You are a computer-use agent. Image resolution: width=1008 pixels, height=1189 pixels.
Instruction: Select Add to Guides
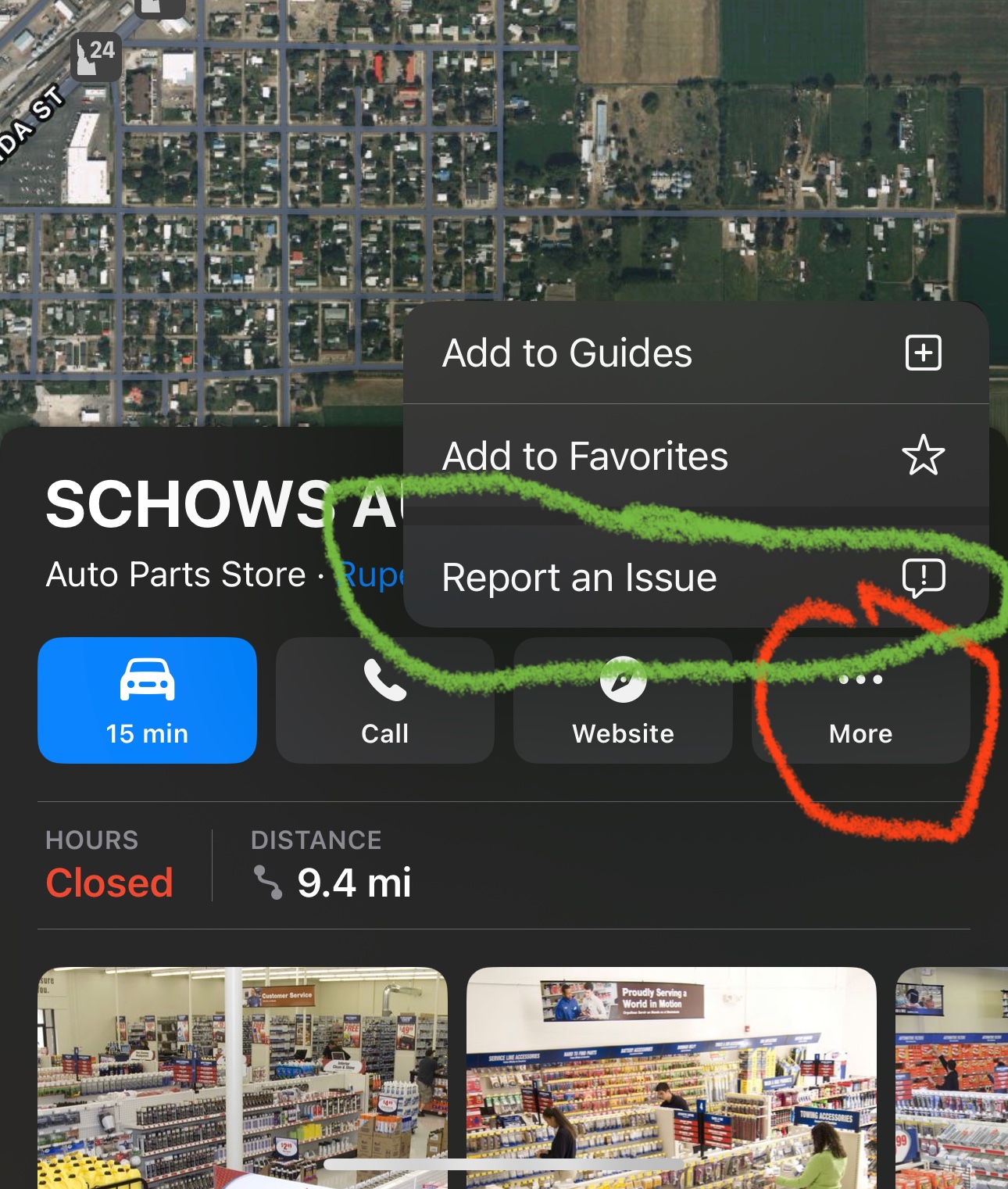click(x=695, y=353)
